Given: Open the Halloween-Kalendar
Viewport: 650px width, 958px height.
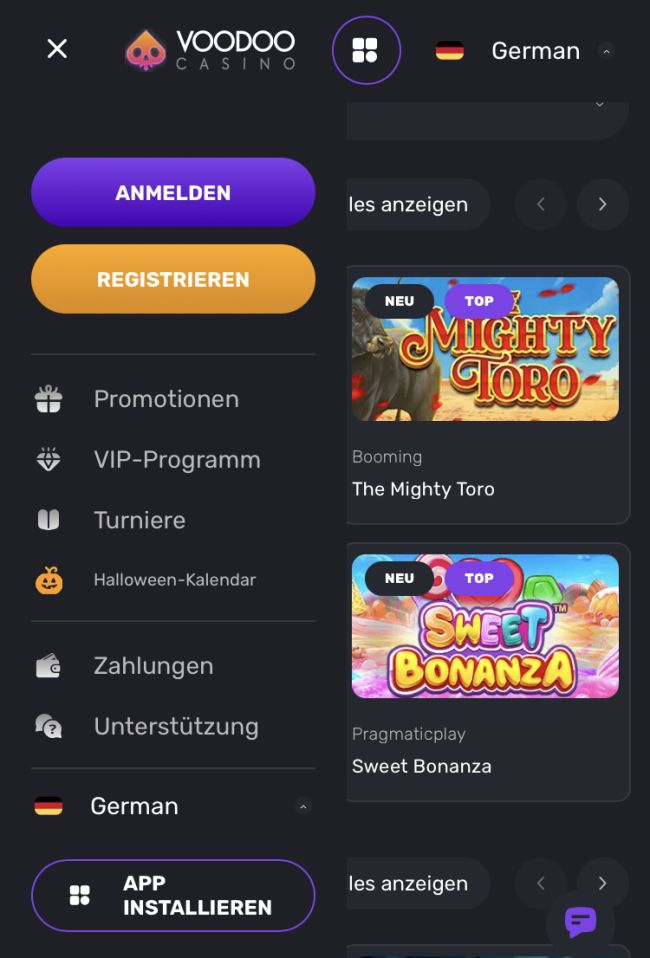Looking at the screenshot, I should click(x=174, y=580).
